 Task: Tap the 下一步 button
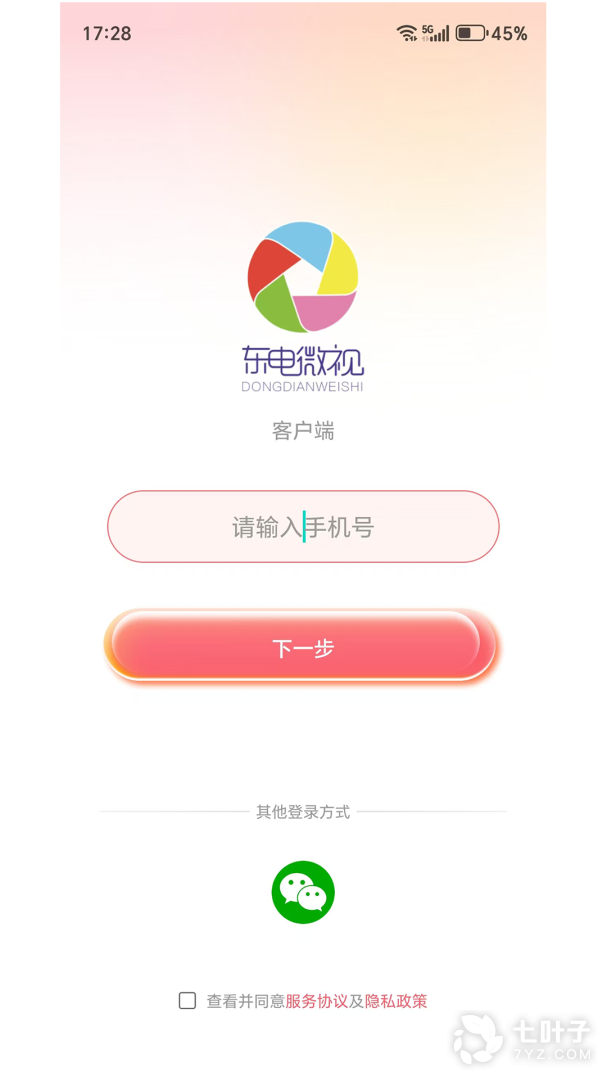[300, 647]
